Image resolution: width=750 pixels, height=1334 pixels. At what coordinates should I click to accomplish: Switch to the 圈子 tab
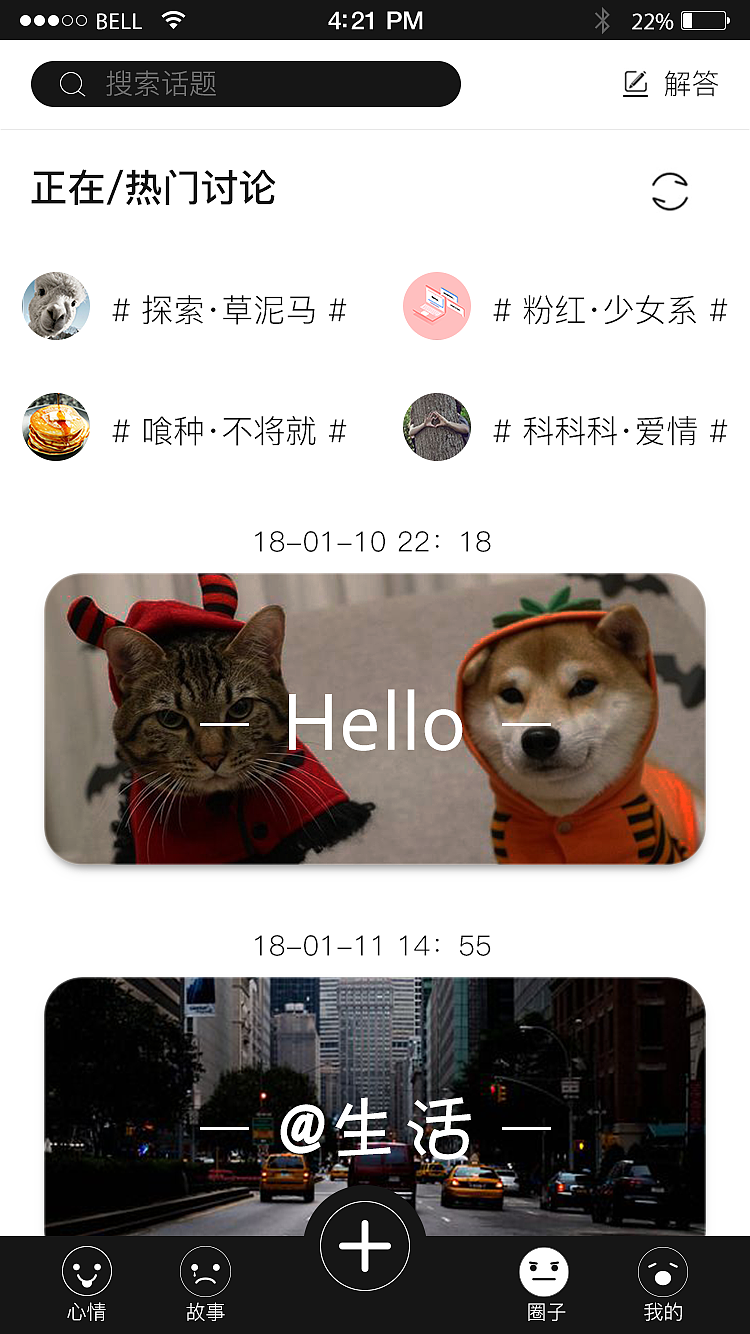click(544, 1285)
